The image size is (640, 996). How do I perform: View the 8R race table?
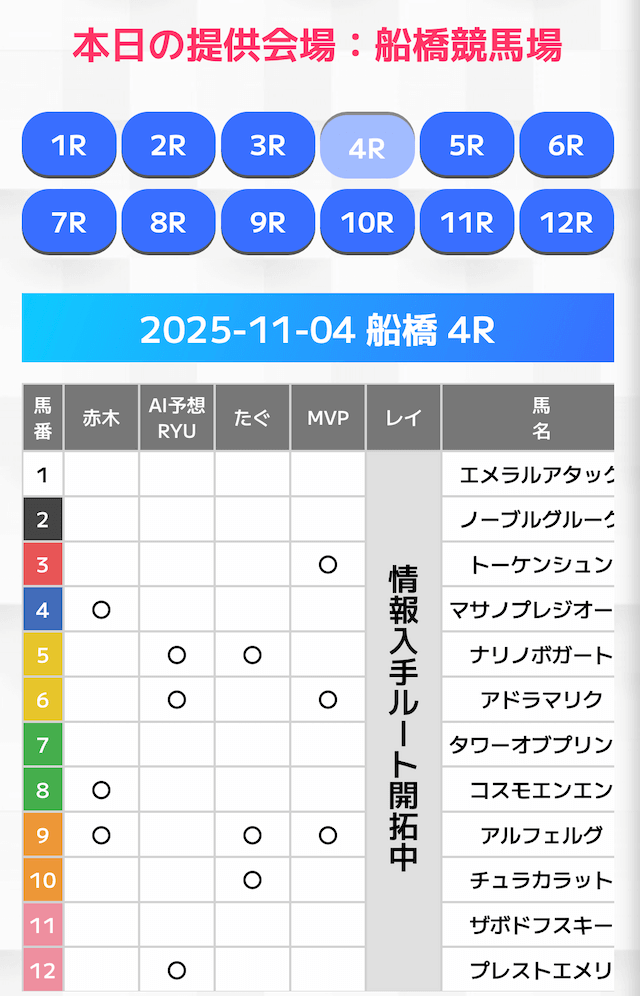point(168,222)
